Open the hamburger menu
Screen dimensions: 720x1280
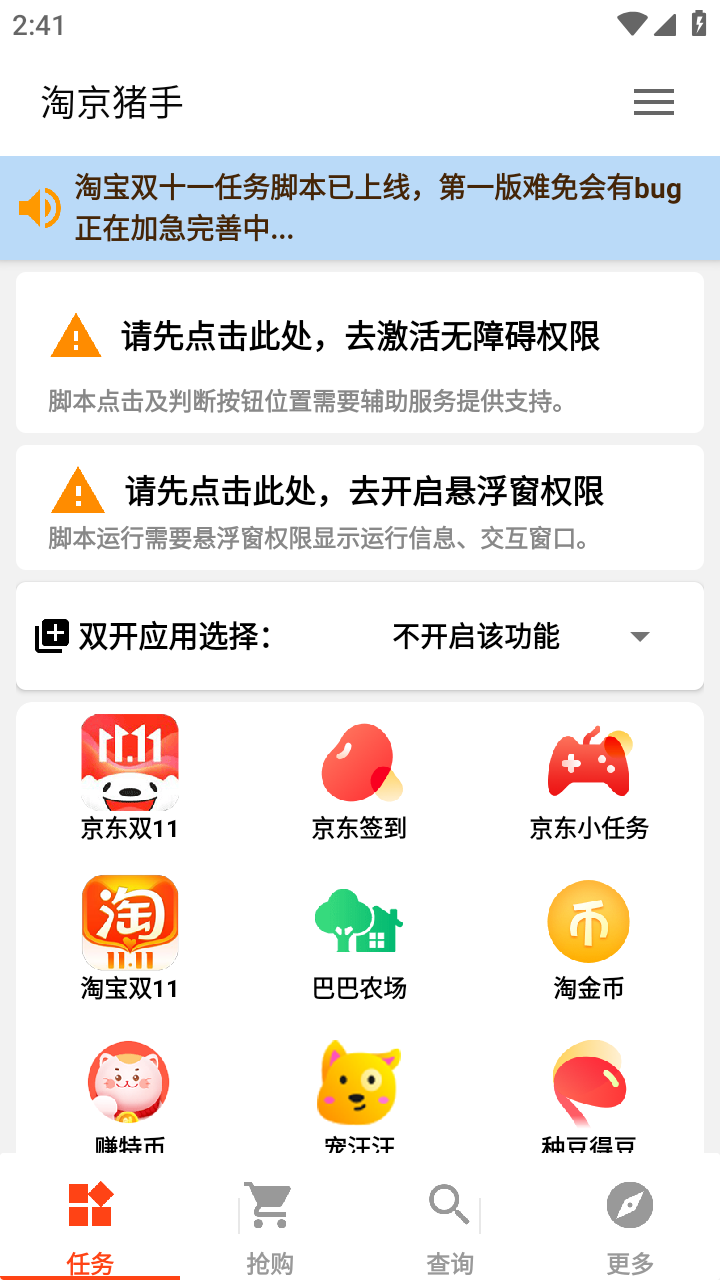[654, 102]
